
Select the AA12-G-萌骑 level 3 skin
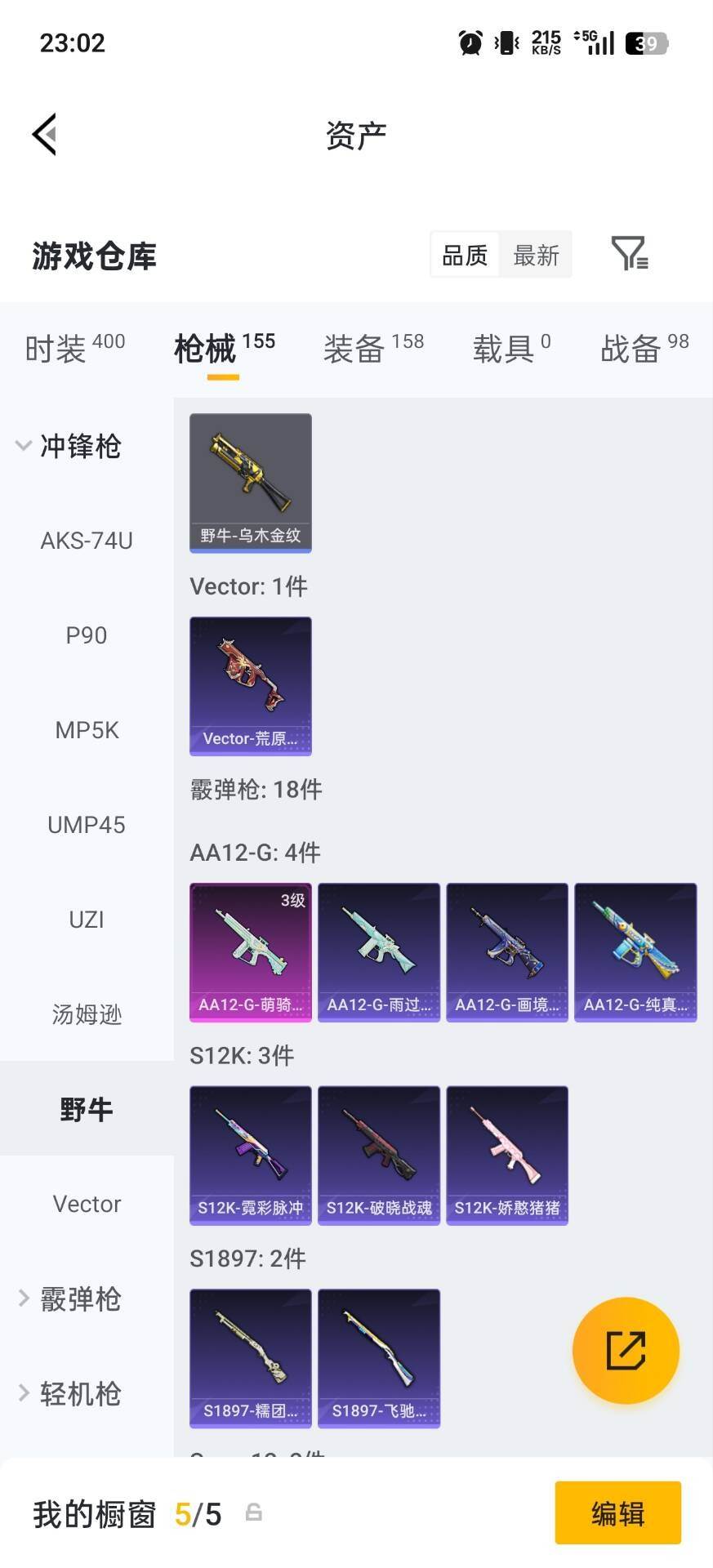pos(250,951)
